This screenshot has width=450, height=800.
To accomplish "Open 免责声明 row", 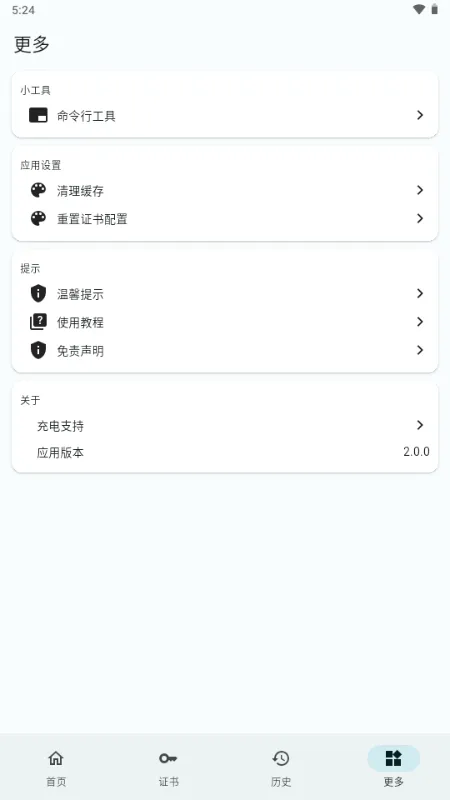I will point(224,351).
